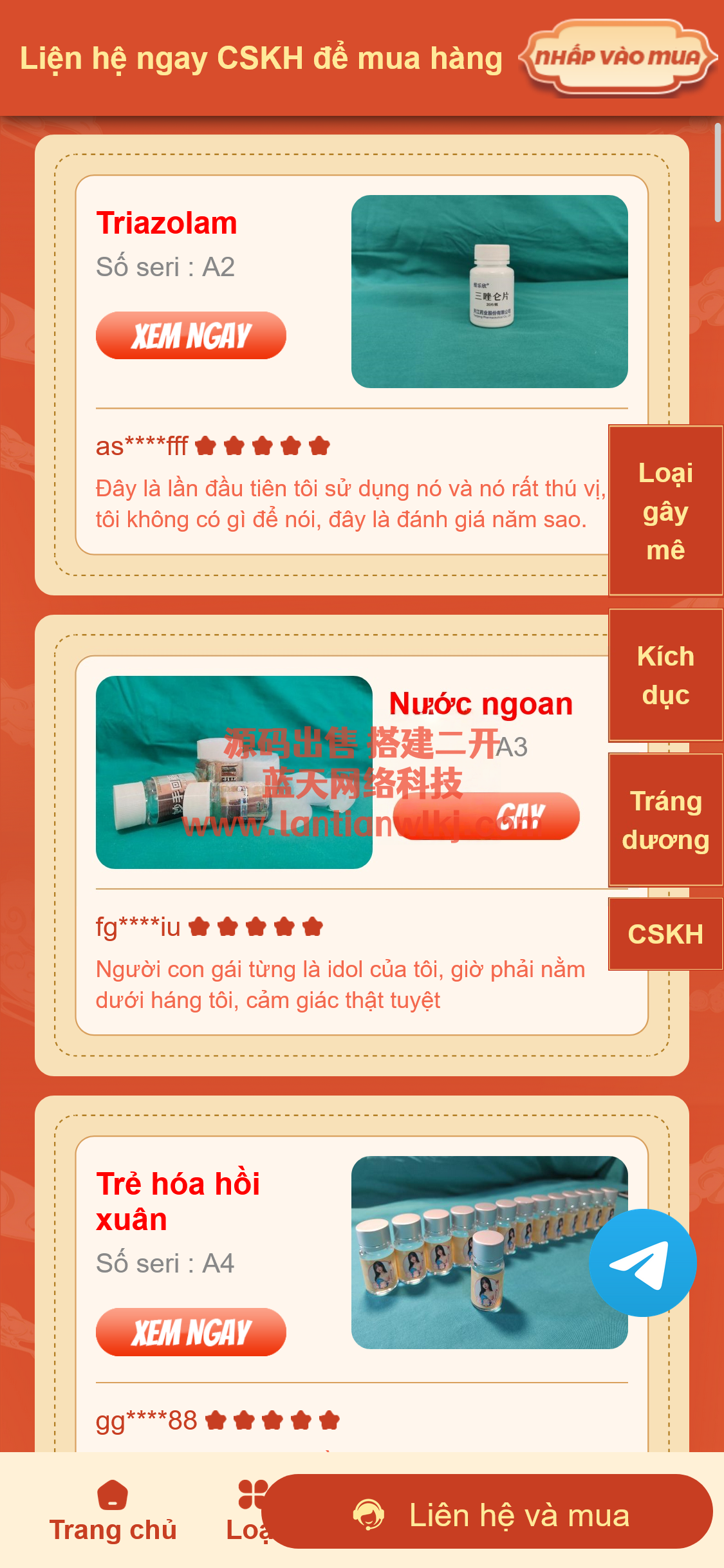Switch to the Trang chủ tab

pyautogui.click(x=113, y=1511)
